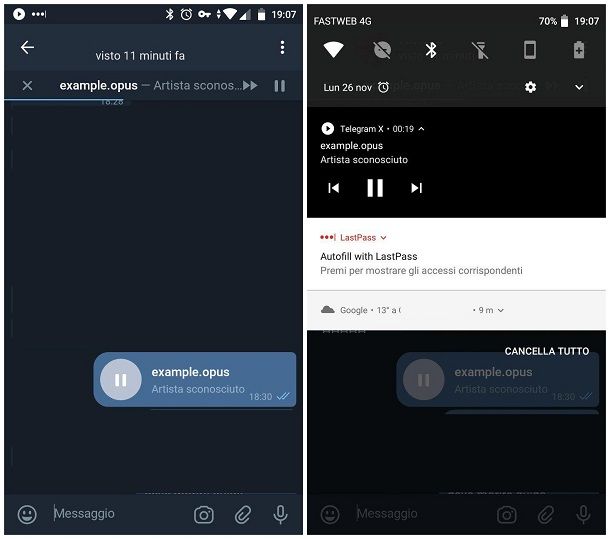Toggle Wi-Fi in quick settings
Screen dimensions: 610x539
click(x=333, y=50)
